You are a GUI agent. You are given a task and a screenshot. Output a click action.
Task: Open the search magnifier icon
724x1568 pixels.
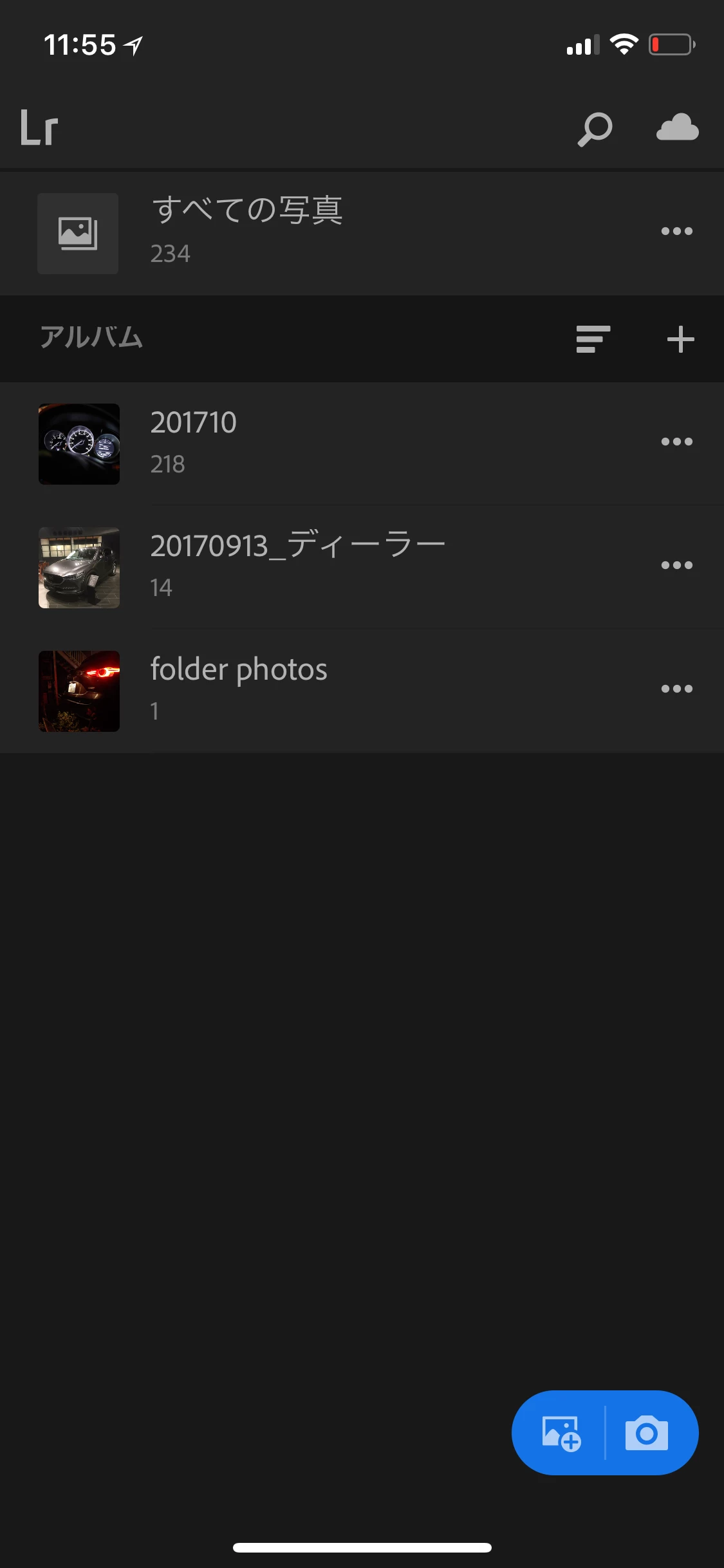coord(595,129)
